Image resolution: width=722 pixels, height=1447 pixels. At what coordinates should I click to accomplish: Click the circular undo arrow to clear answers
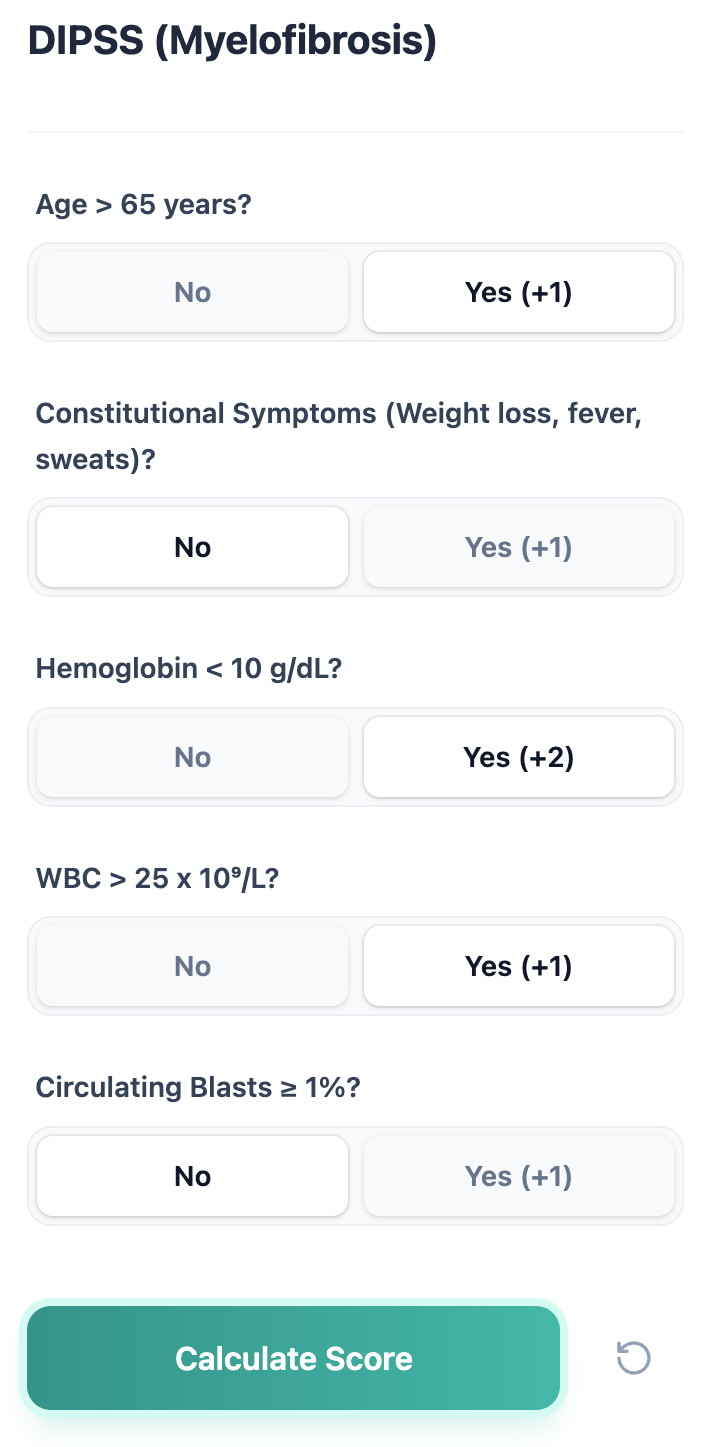(x=632, y=1358)
